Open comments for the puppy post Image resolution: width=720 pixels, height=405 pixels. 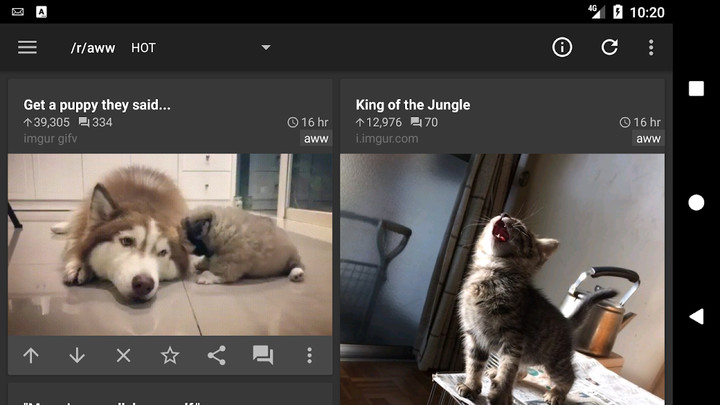tap(263, 355)
